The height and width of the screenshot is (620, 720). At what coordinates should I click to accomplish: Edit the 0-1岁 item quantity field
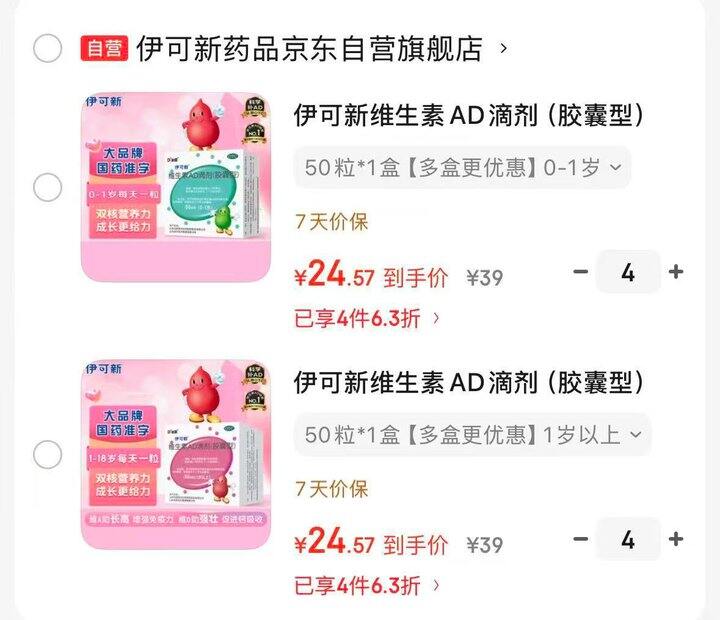pos(628,272)
